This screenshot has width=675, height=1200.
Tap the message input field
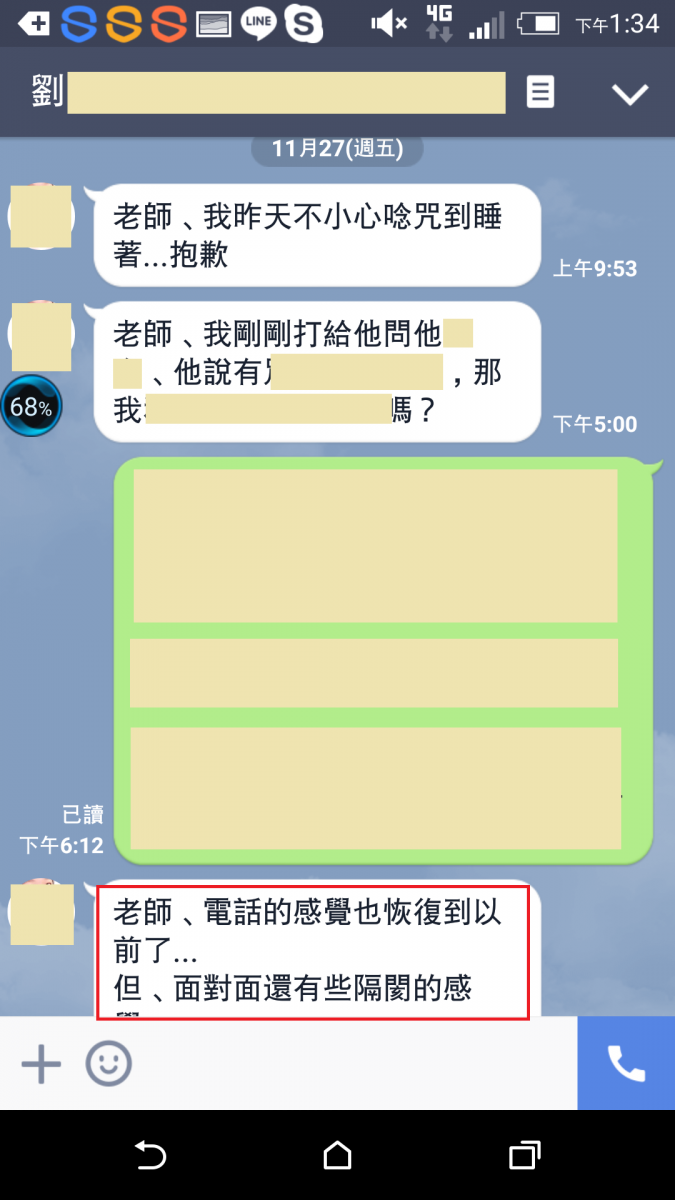[350, 1064]
